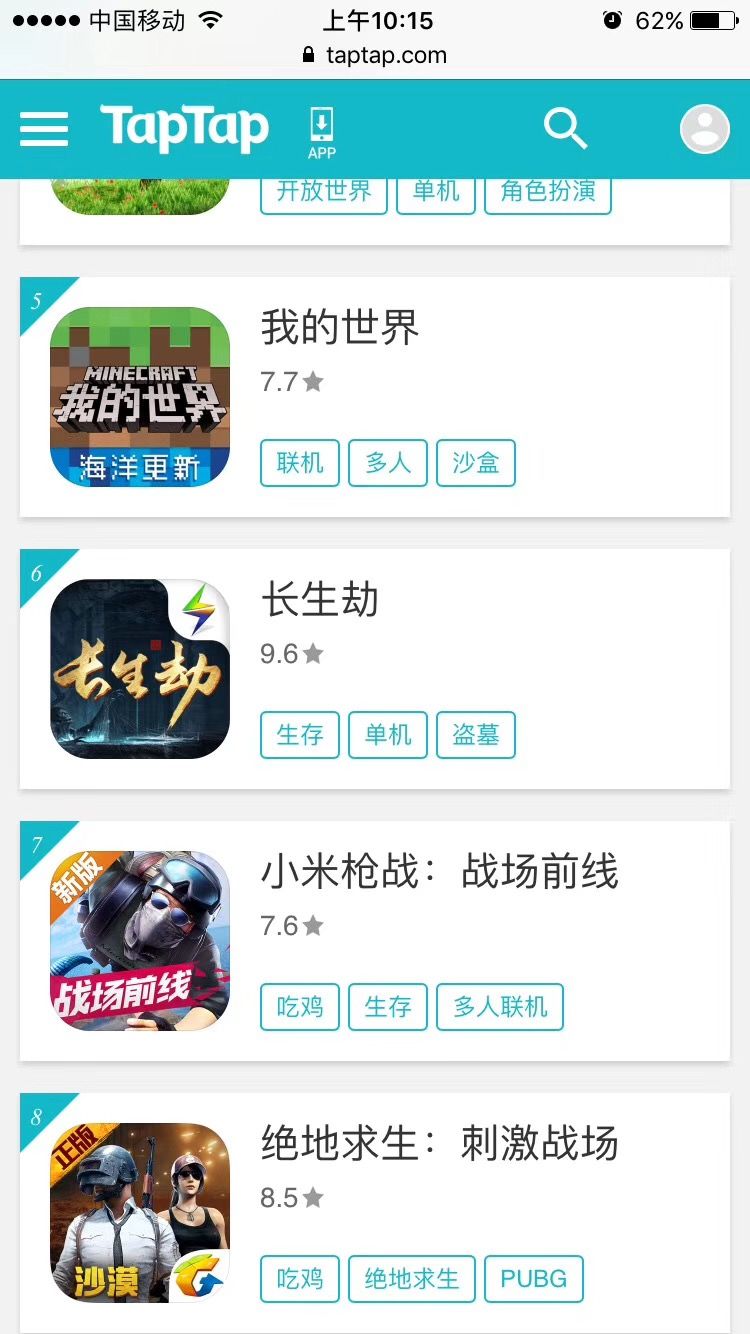Viewport: 750px width, 1334px height.
Task: Open the 吃鸡 tag under 小米枪战
Action: click(299, 1008)
